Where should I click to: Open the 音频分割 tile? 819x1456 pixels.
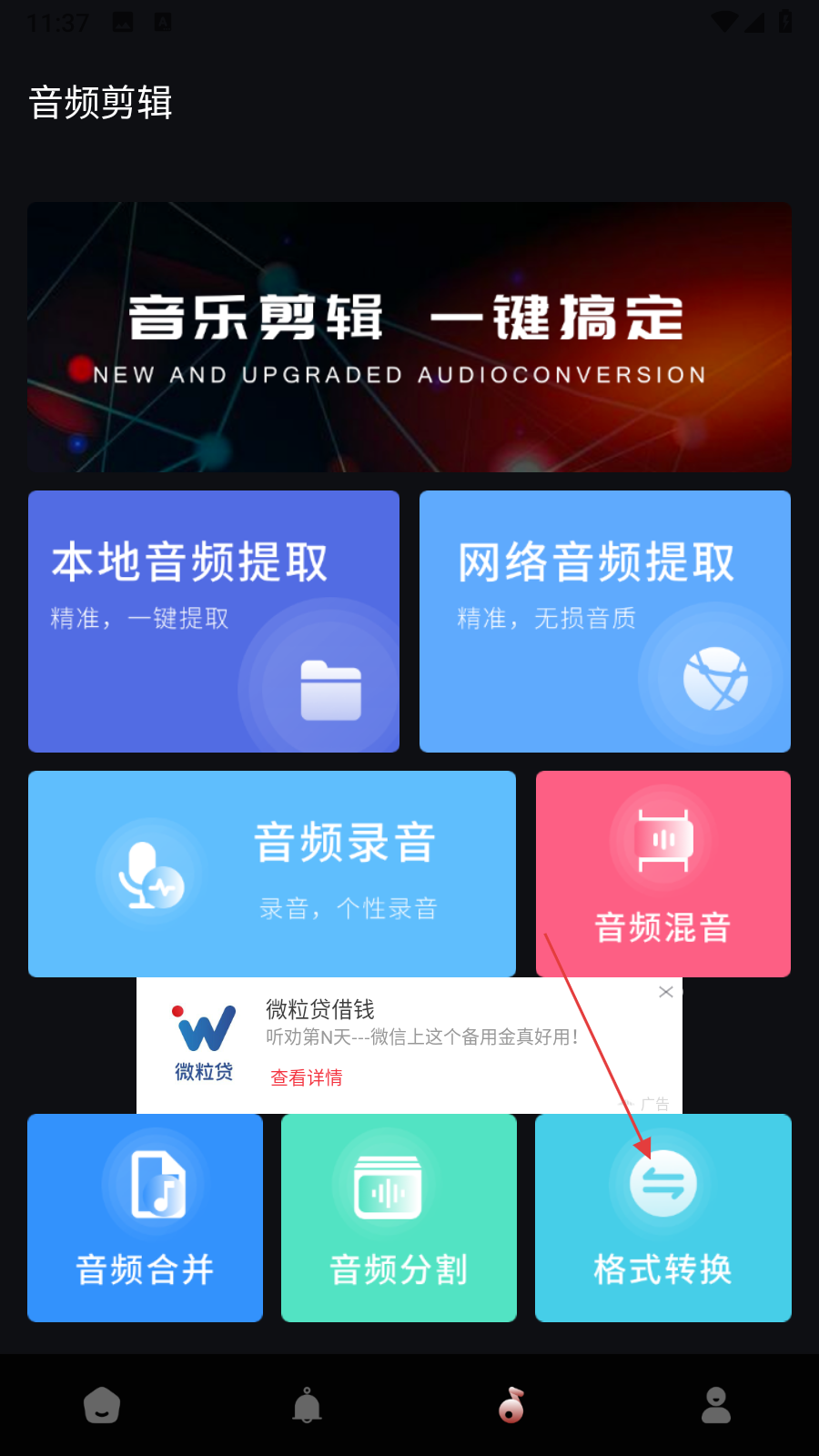399,1218
